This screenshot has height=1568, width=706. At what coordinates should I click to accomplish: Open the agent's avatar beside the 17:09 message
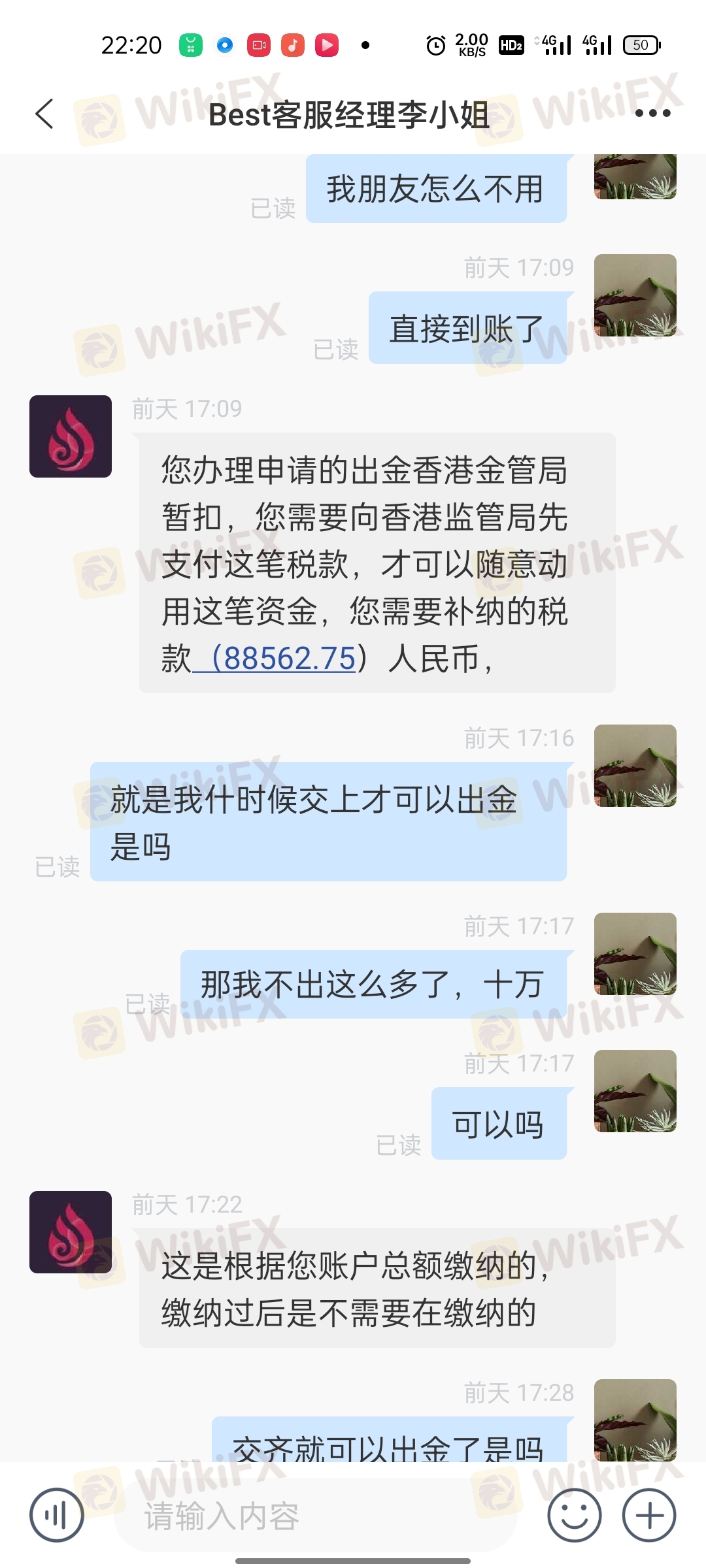click(71, 436)
